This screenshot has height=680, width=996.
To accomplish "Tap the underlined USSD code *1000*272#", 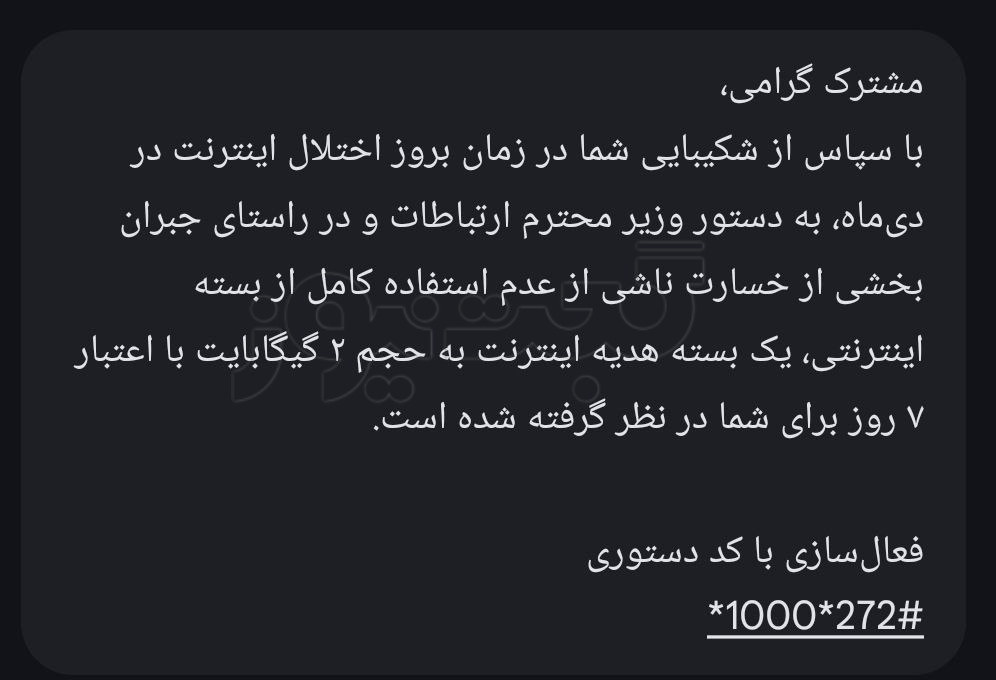I will tap(815, 617).
